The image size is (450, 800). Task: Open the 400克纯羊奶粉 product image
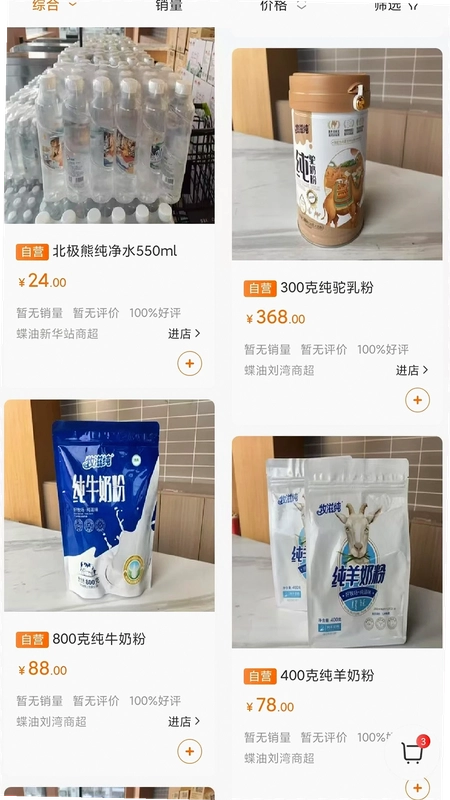337,542
